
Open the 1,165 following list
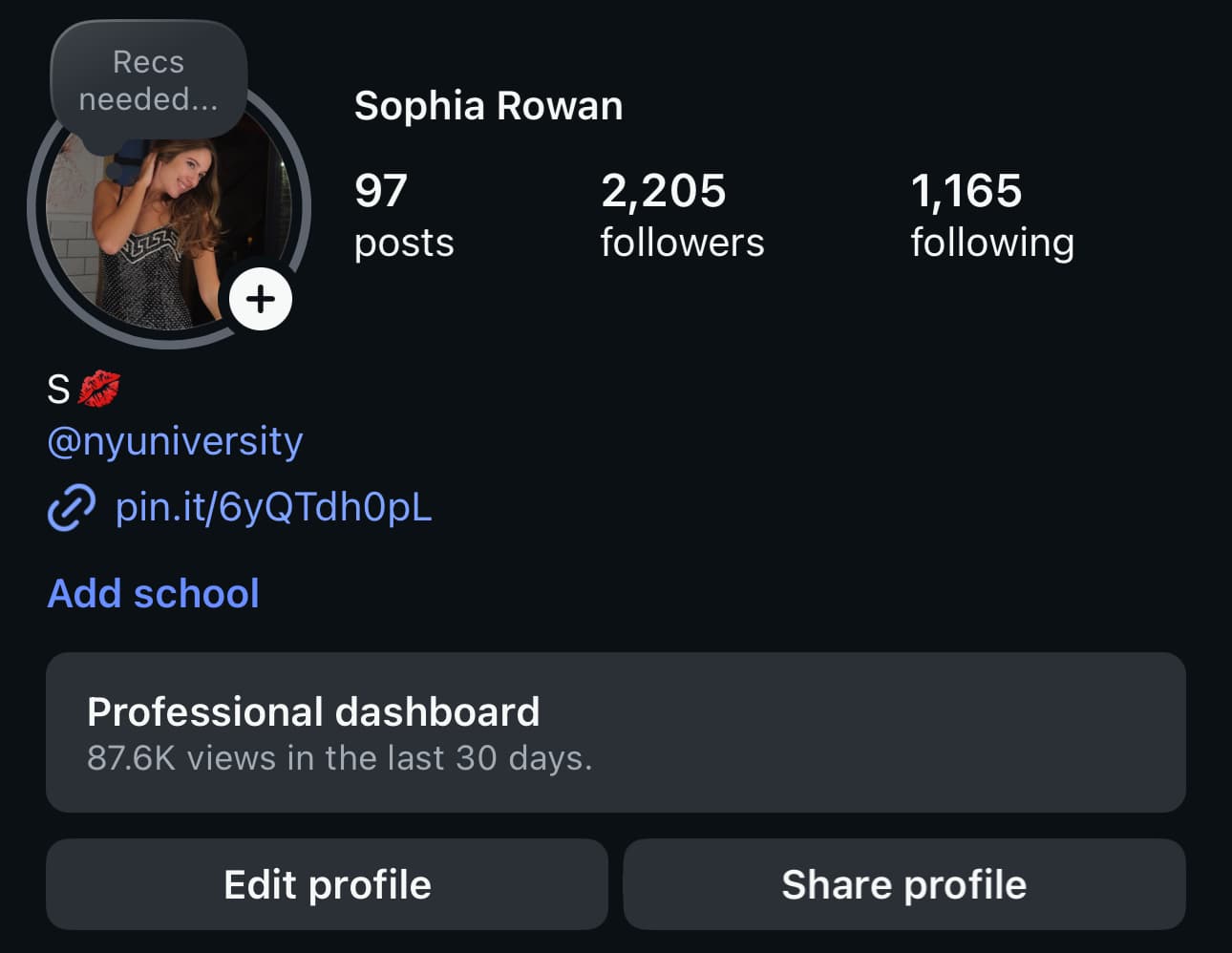coord(991,216)
